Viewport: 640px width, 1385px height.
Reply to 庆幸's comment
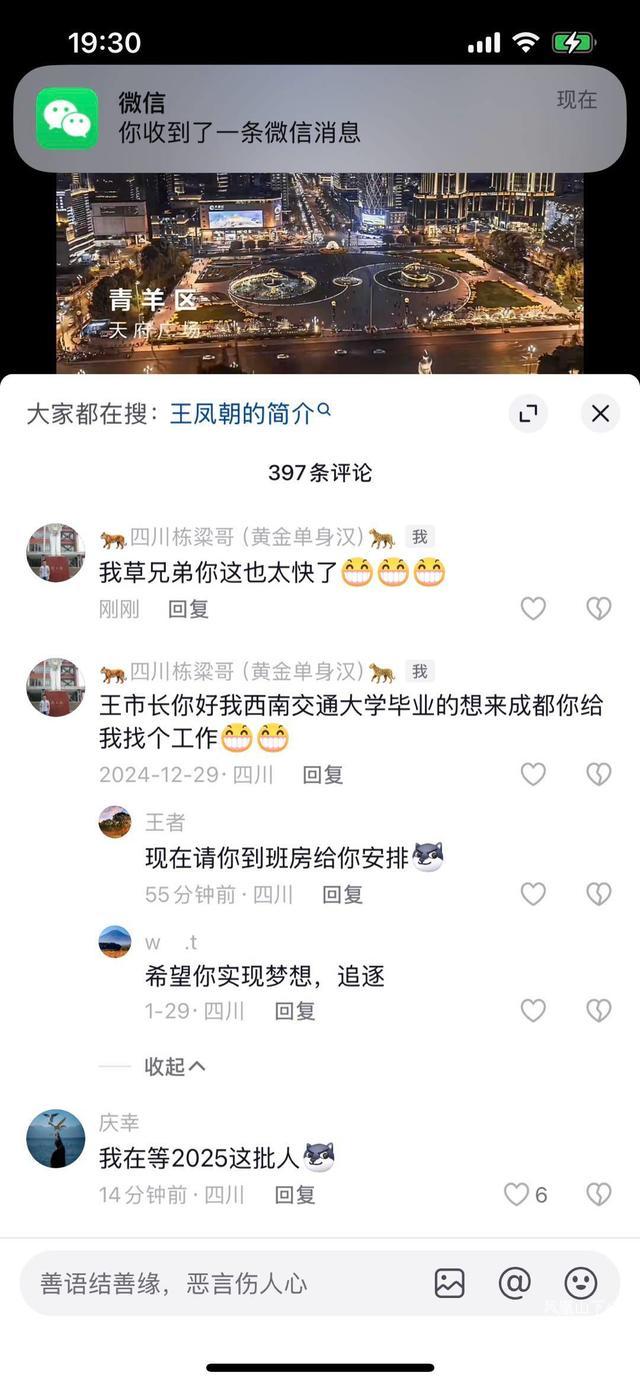click(x=295, y=1194)
